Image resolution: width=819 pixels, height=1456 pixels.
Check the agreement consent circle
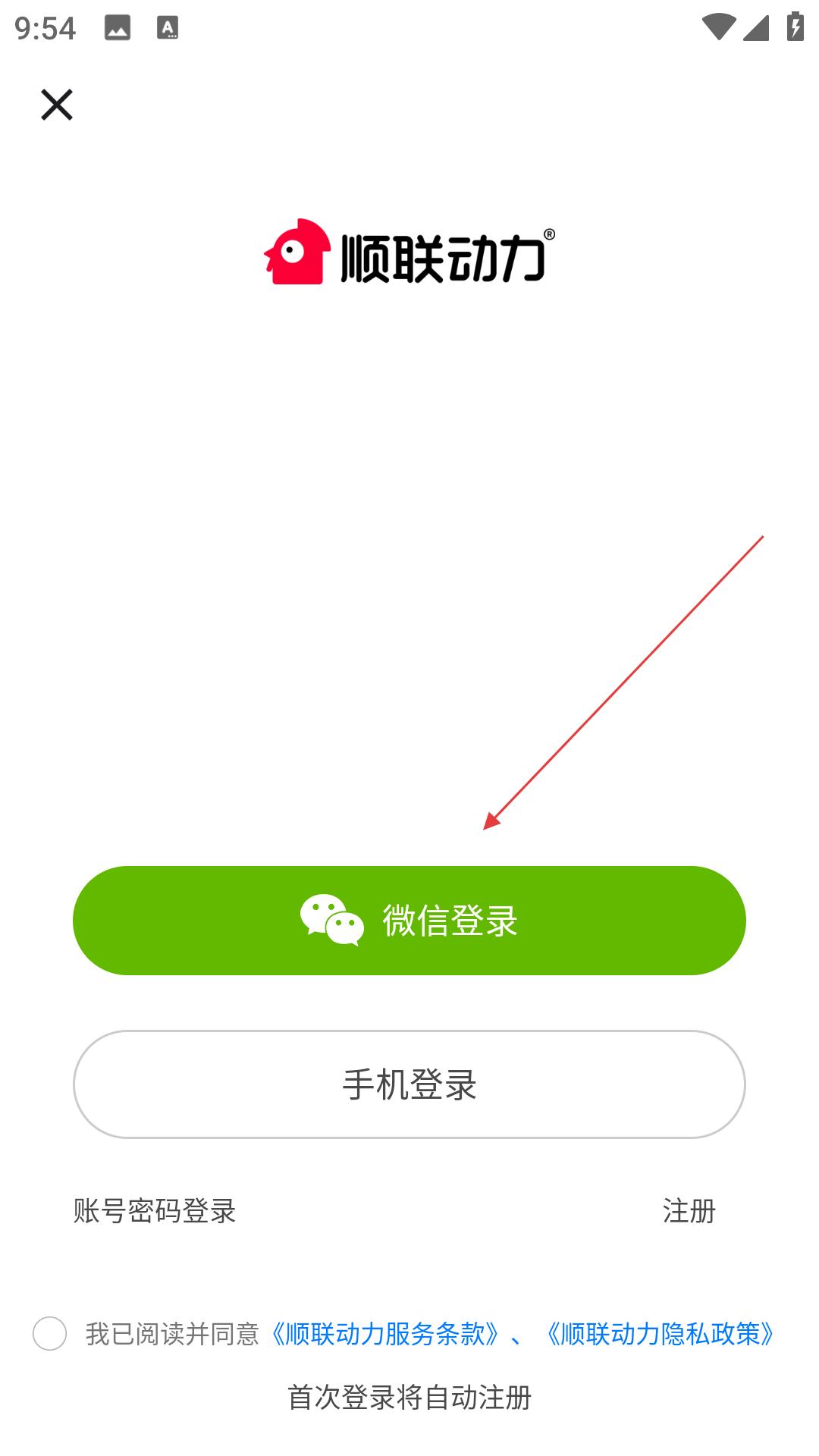[50, 1334]
